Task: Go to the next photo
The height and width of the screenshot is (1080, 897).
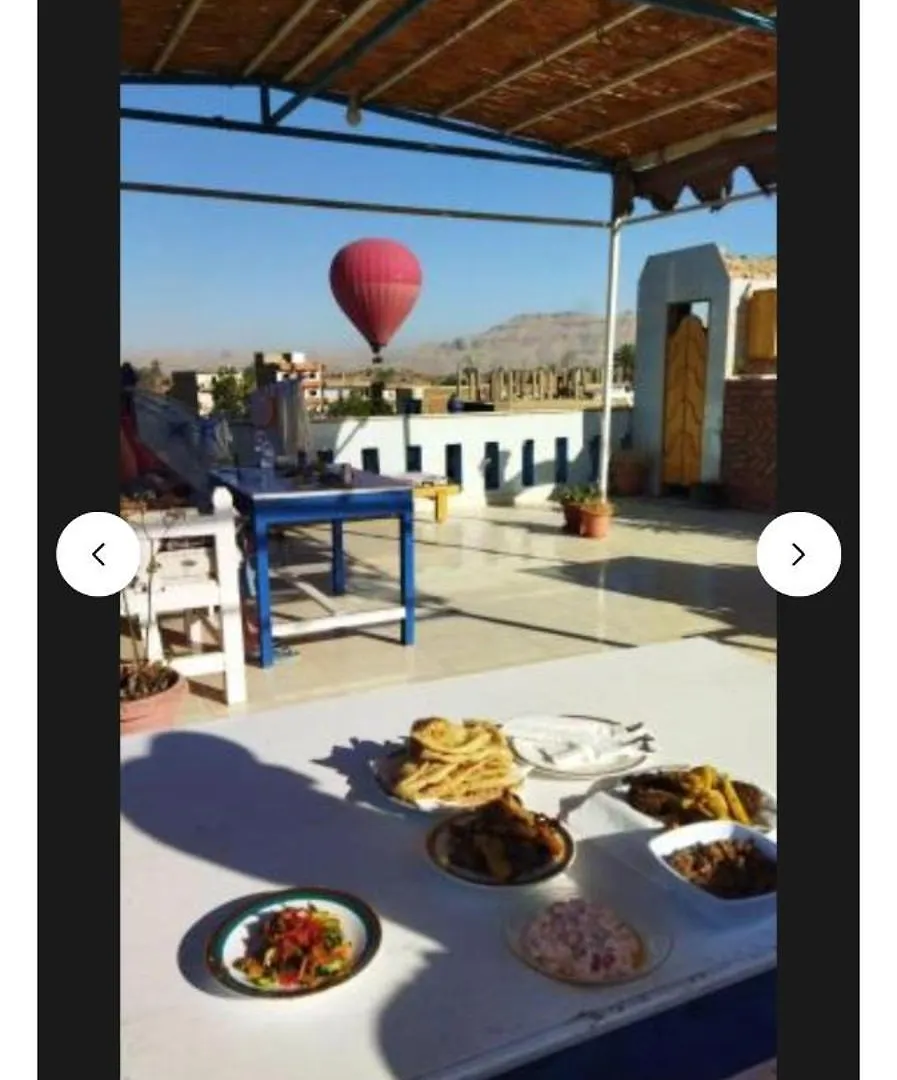Action: [x=798, y=554]
